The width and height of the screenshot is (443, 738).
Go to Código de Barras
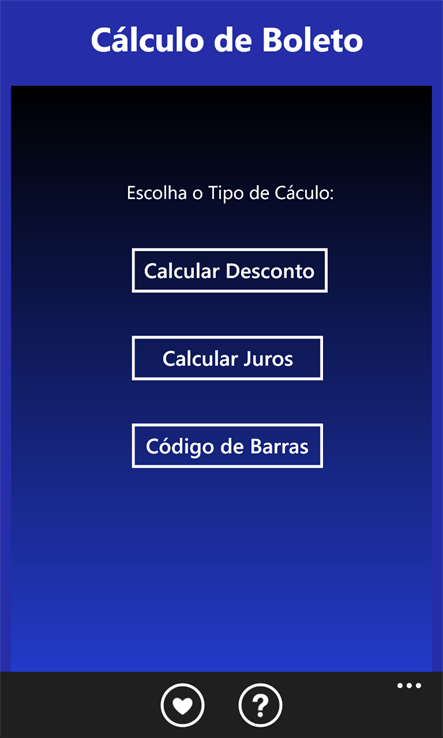227,446
